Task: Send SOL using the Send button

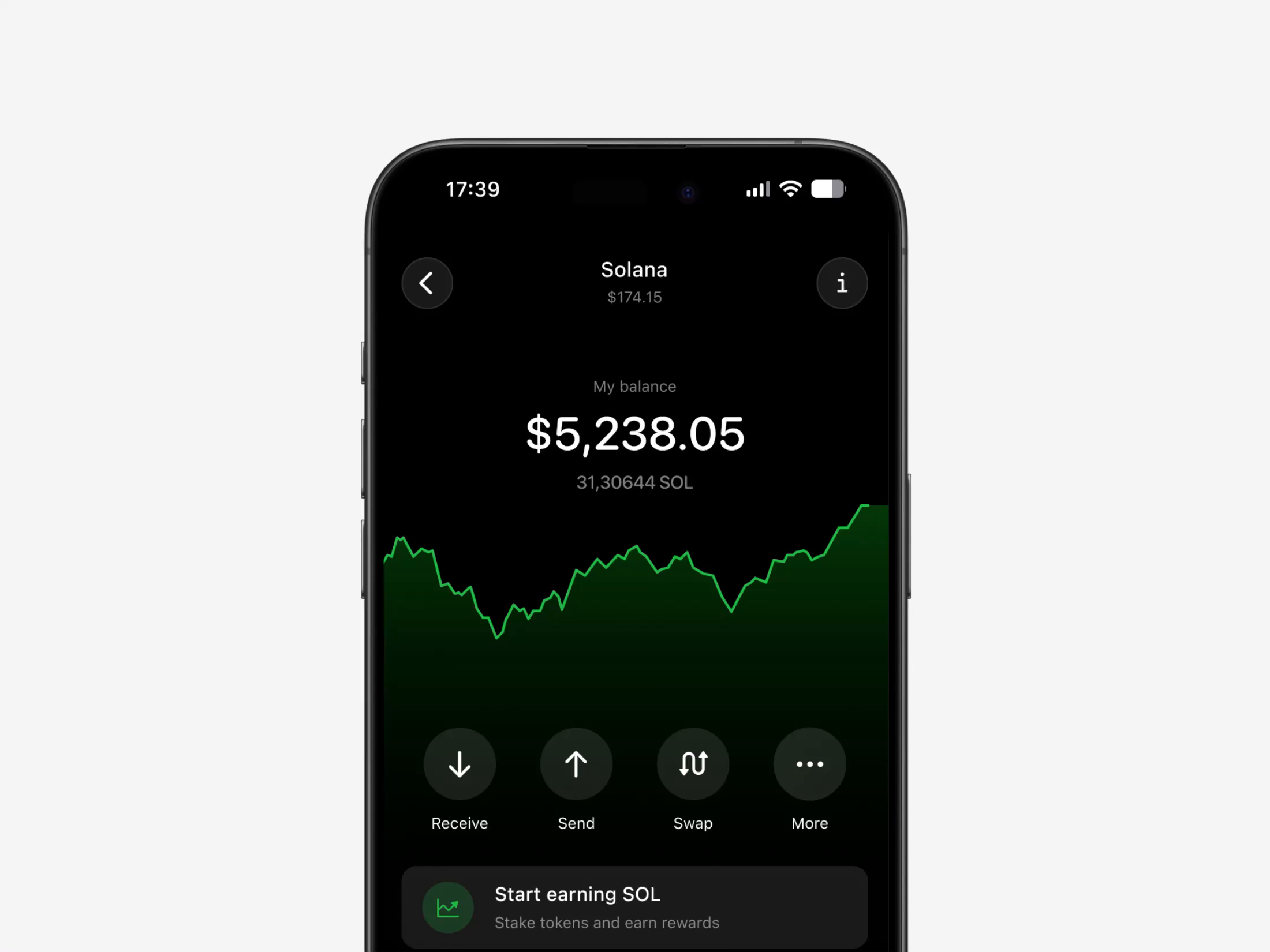Action: pos(576,764)
